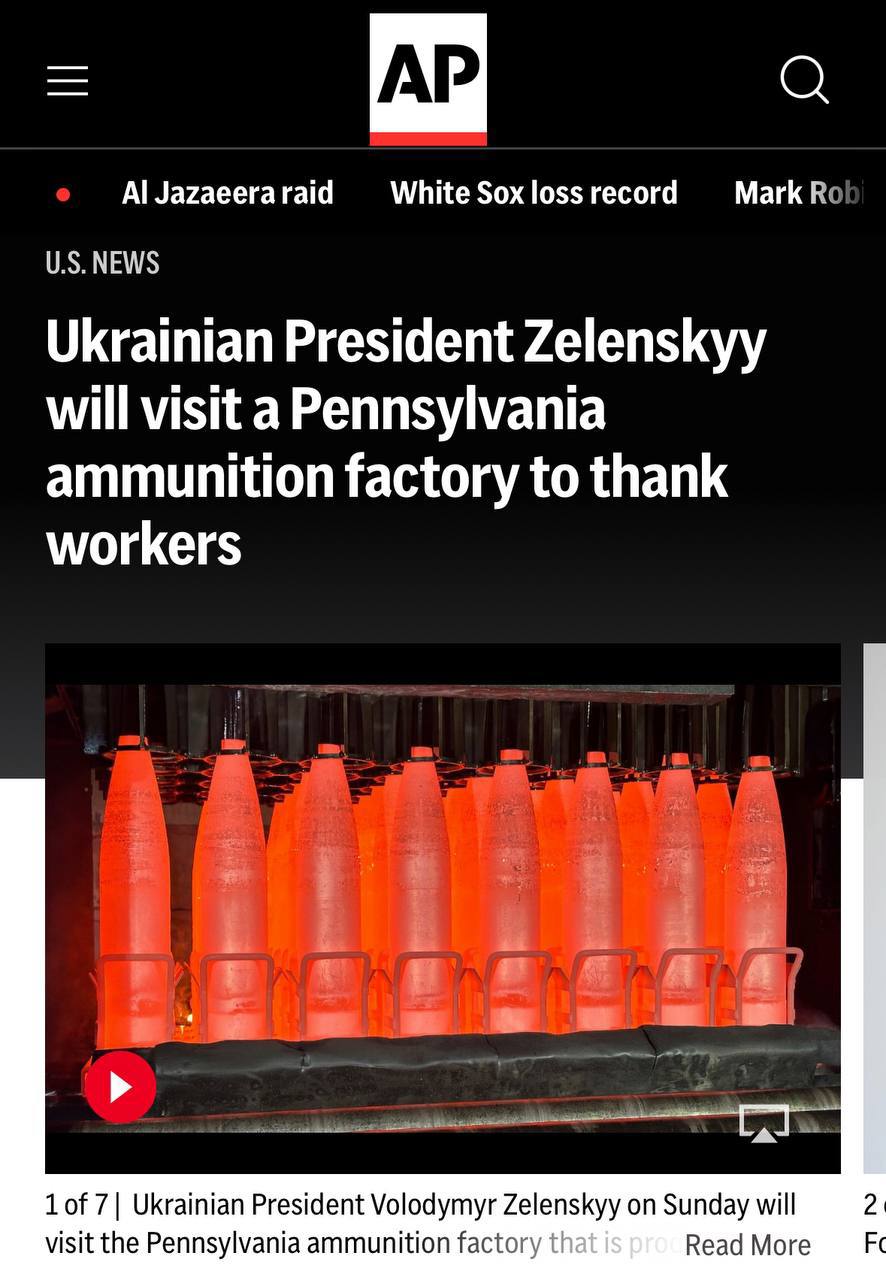Open the Al Jazaeera raid topic
Image resolution: width=886 pixels, height=1280 pixels.
227,193
